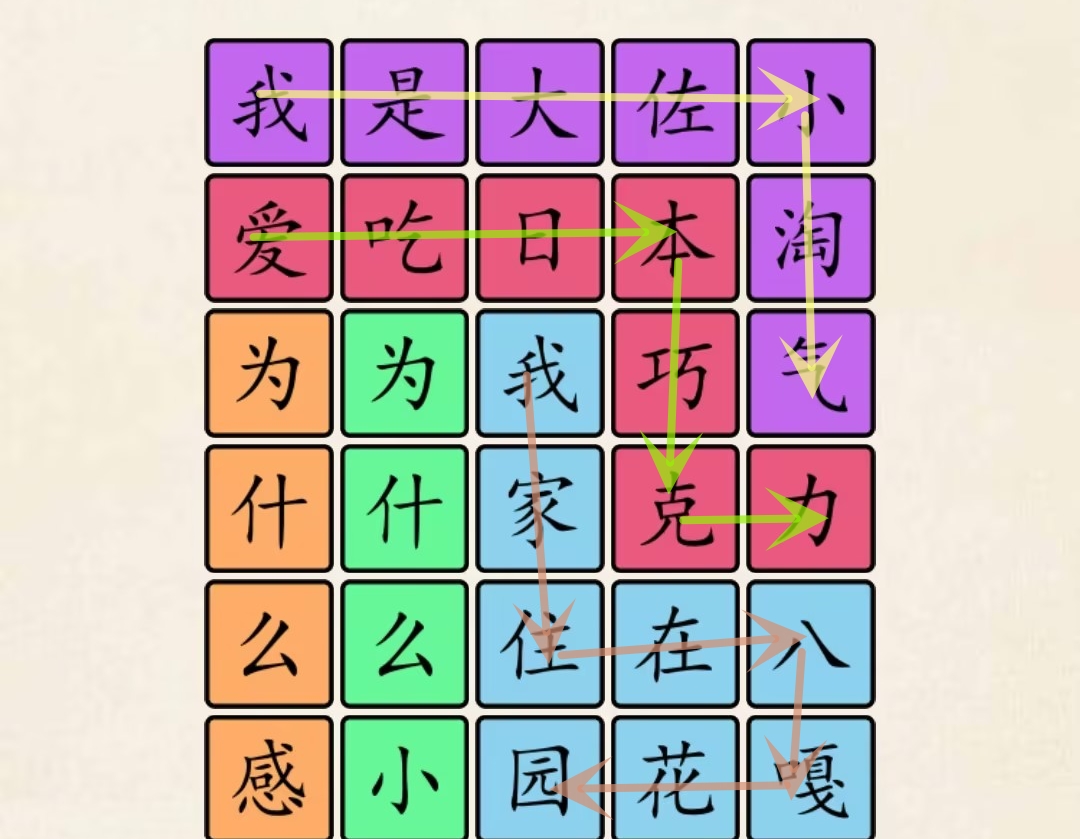1080x839 pixels.
Task: Tap the 吃 character tile
Action: point(404,238)
